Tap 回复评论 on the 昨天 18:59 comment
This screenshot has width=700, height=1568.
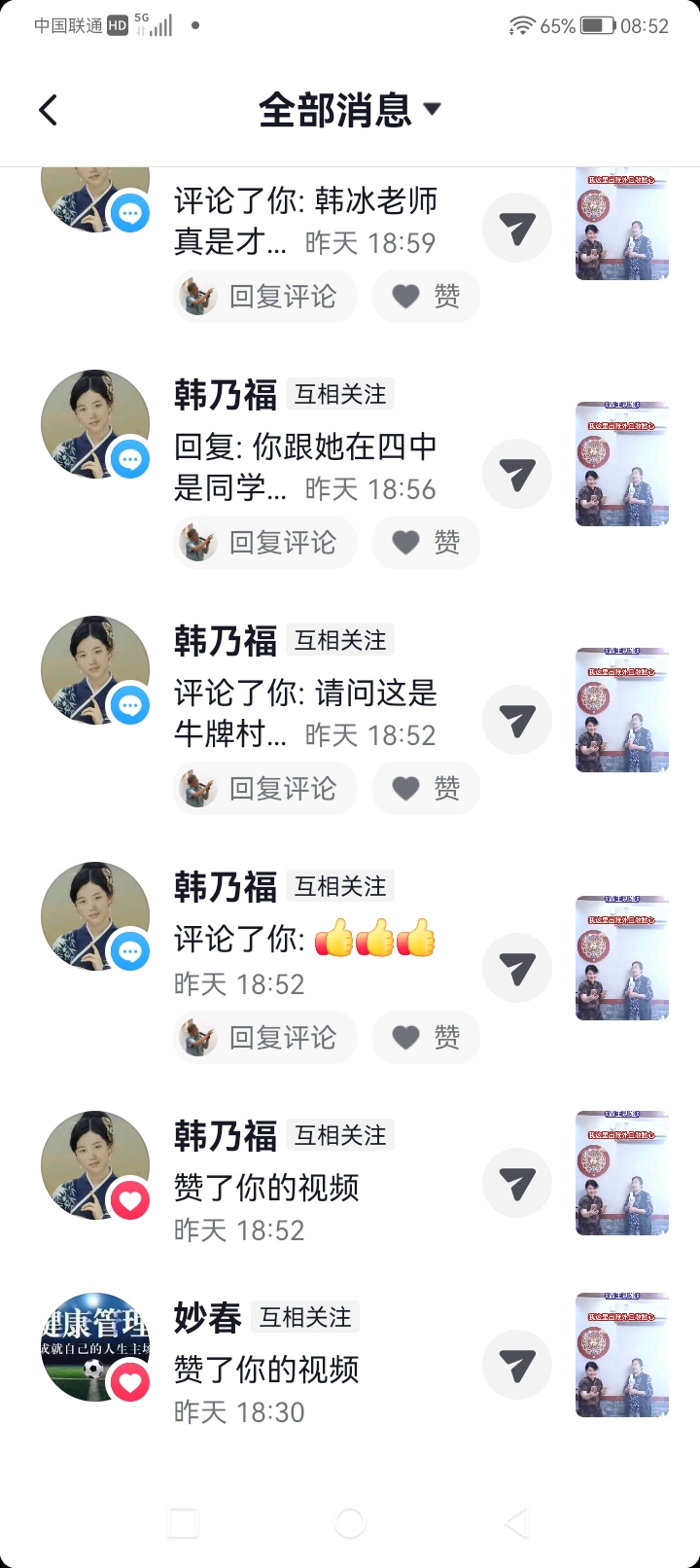click(265, 296)
